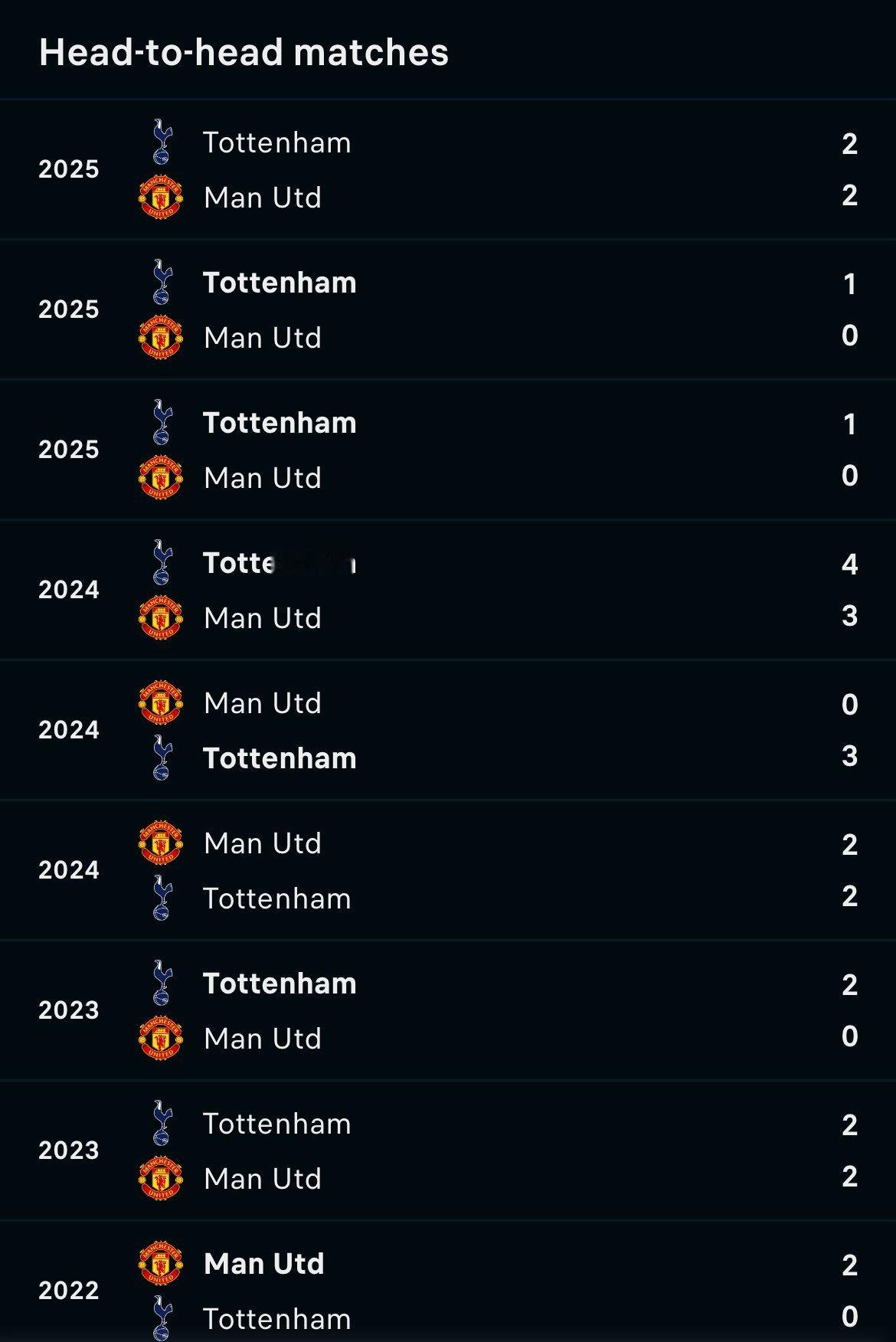Click the Tottenham crest in the first 2025 match
This screenshot has width=896, height=1342.
point(161,142)
